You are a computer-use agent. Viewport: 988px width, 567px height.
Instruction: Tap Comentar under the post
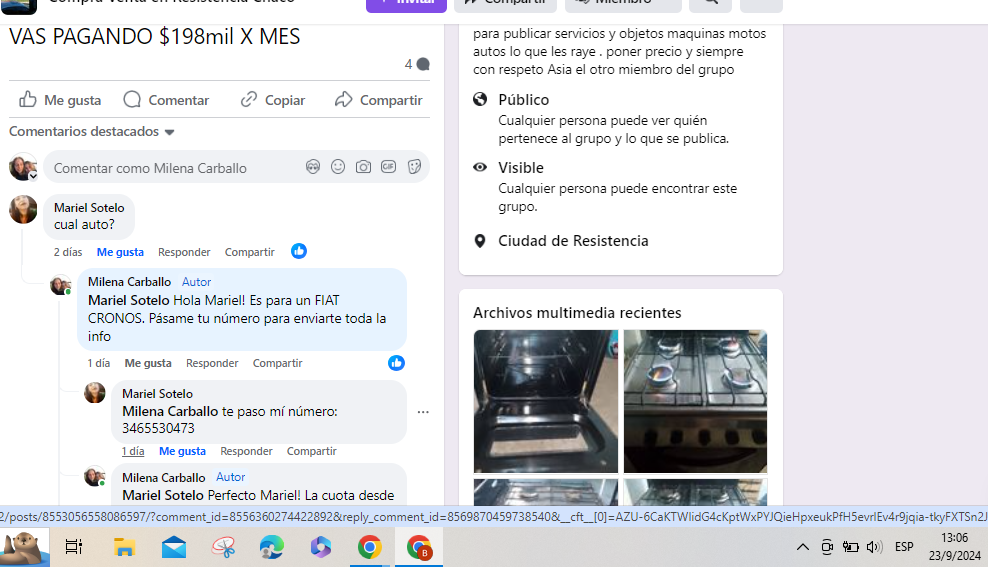click(x=166, y=100)
